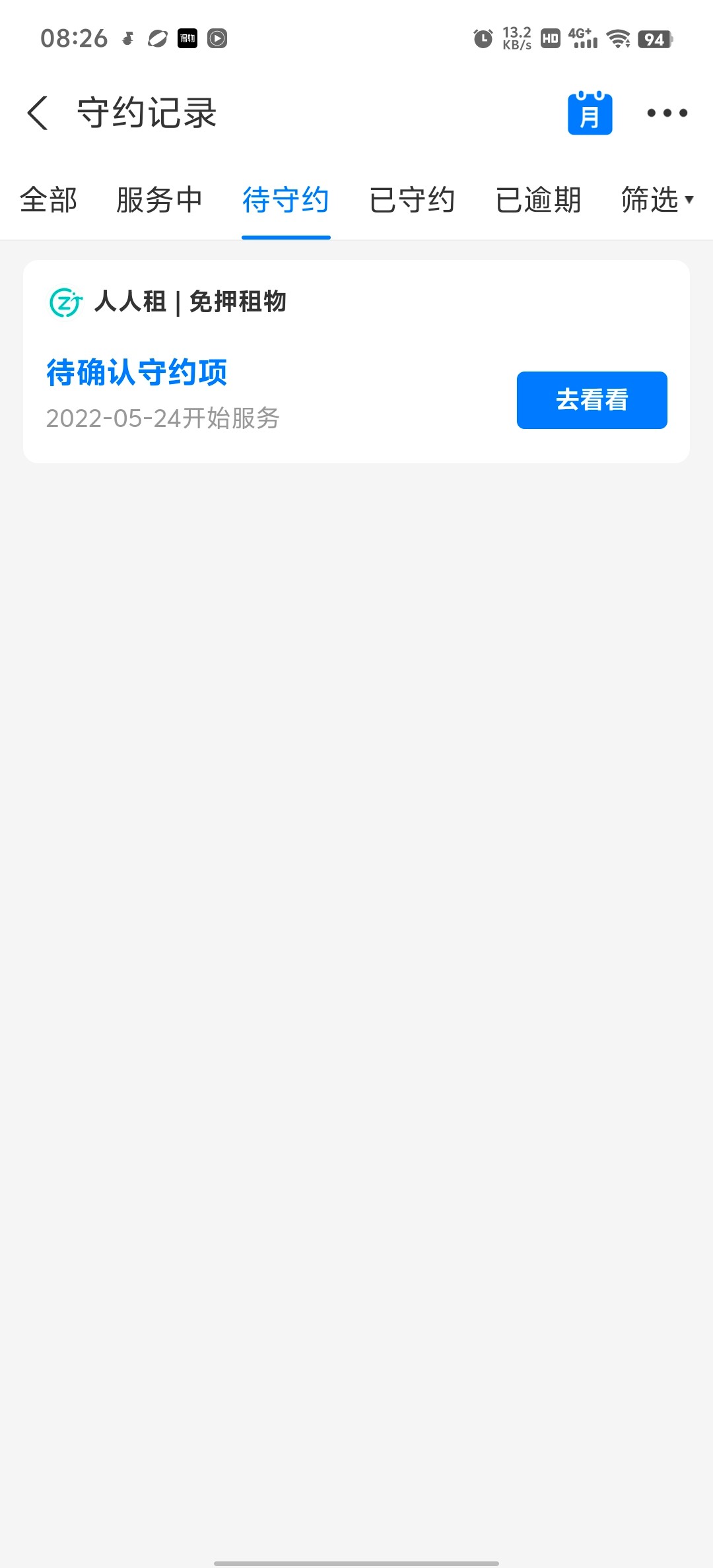The image size is (713, 1568).
Task: Open the monthly calendar view icon
Action: tap(590, 113)
